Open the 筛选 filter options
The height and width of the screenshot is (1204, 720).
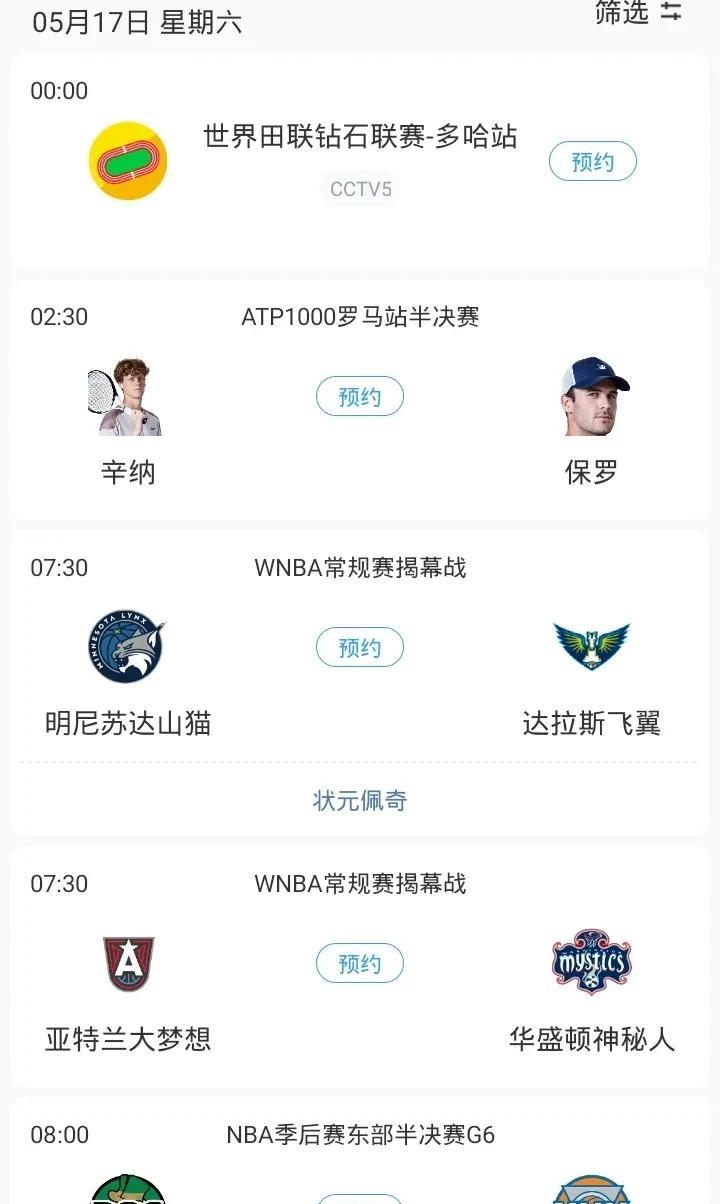pos(639,12)
